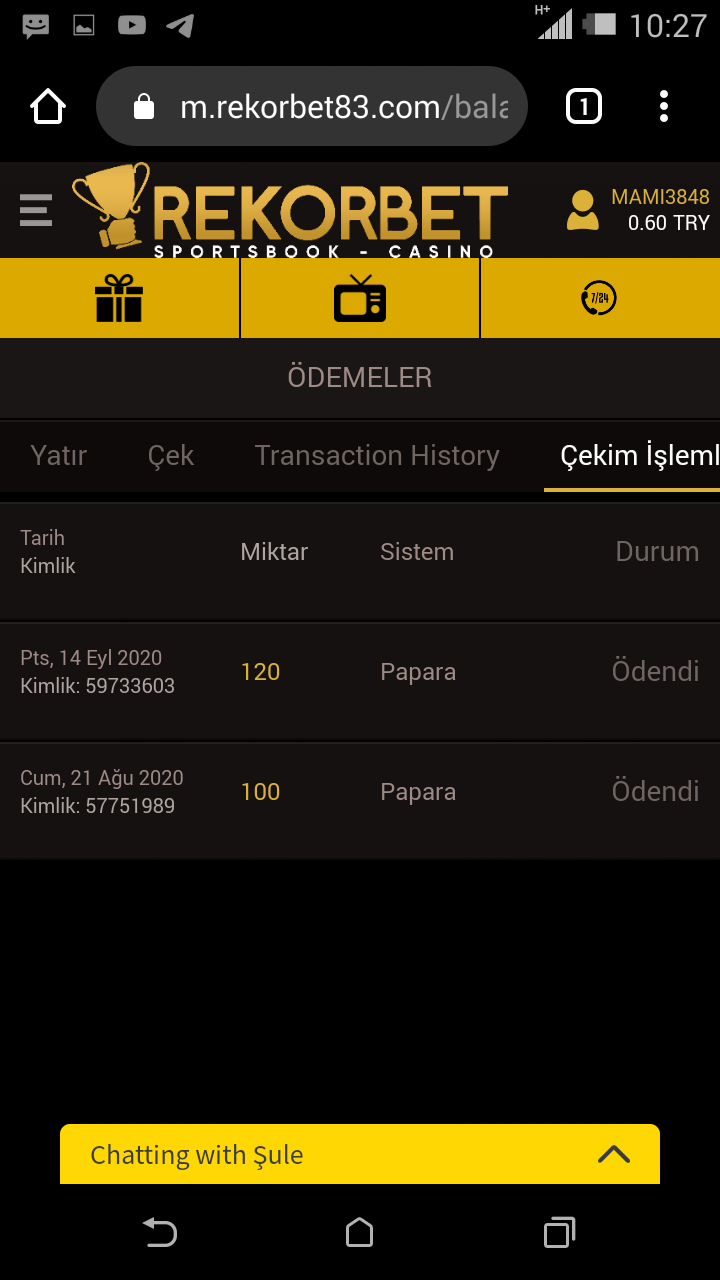
Task: Tap the browser home icon
Action: click(x=48, y=107)
